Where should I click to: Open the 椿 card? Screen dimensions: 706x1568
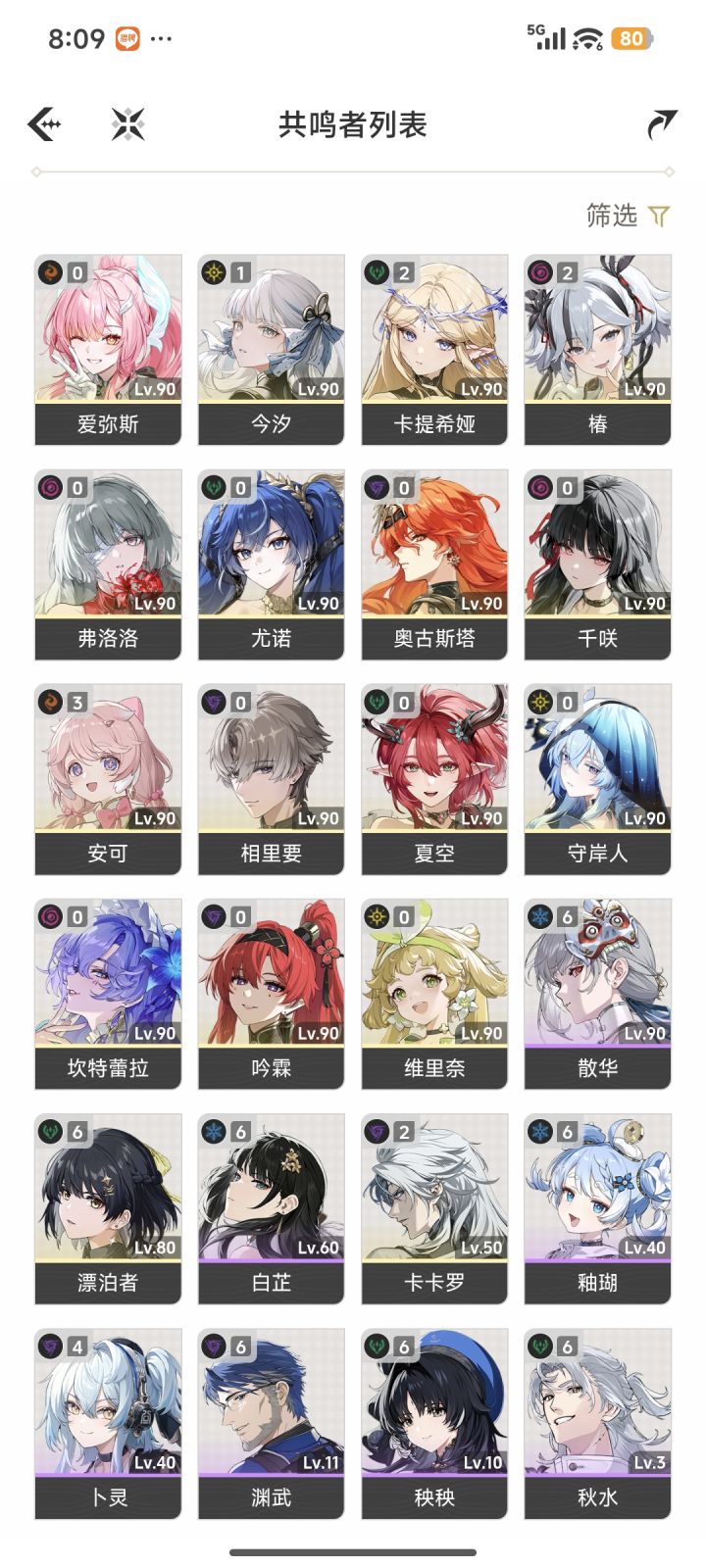tap(598, 350)
